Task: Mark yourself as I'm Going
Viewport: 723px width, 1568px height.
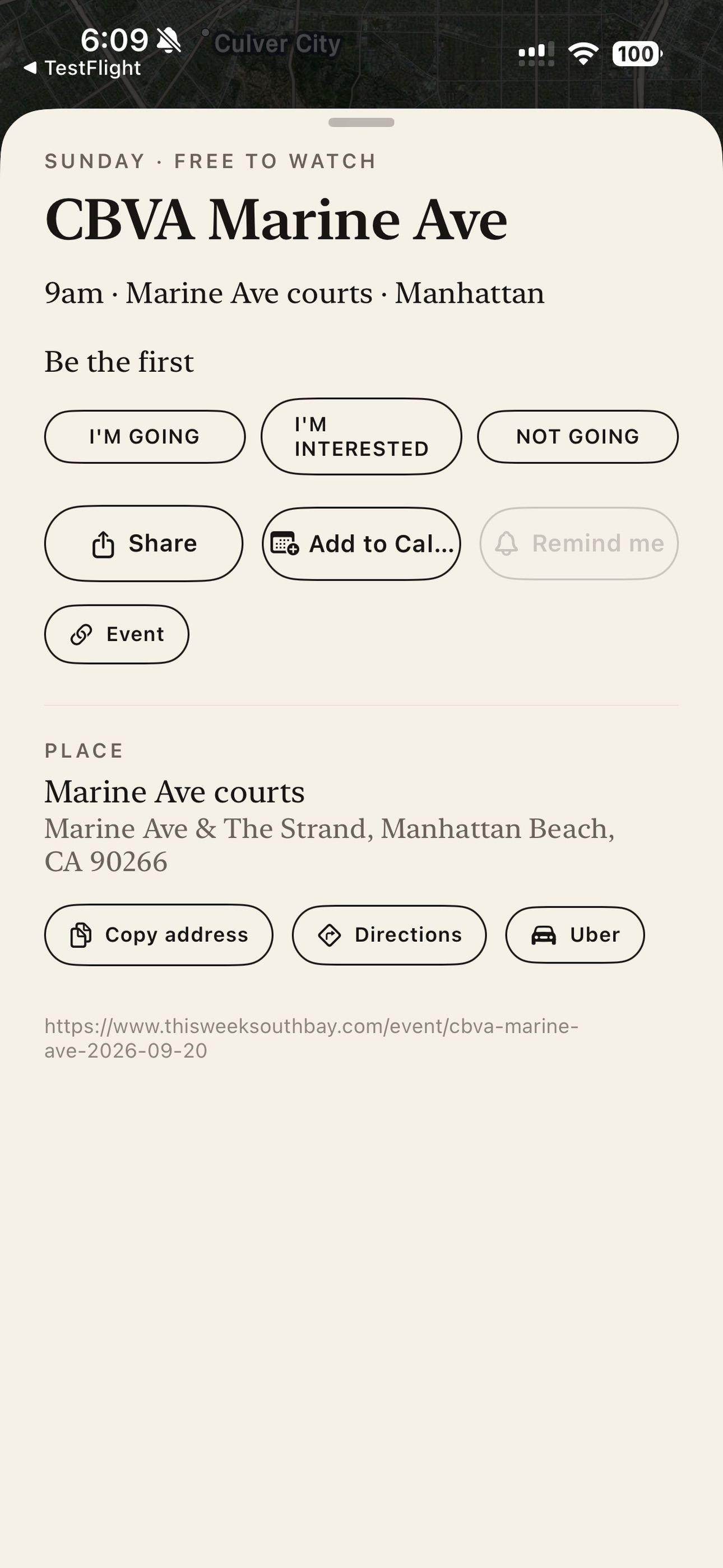Action: click(x=145, y=436)
